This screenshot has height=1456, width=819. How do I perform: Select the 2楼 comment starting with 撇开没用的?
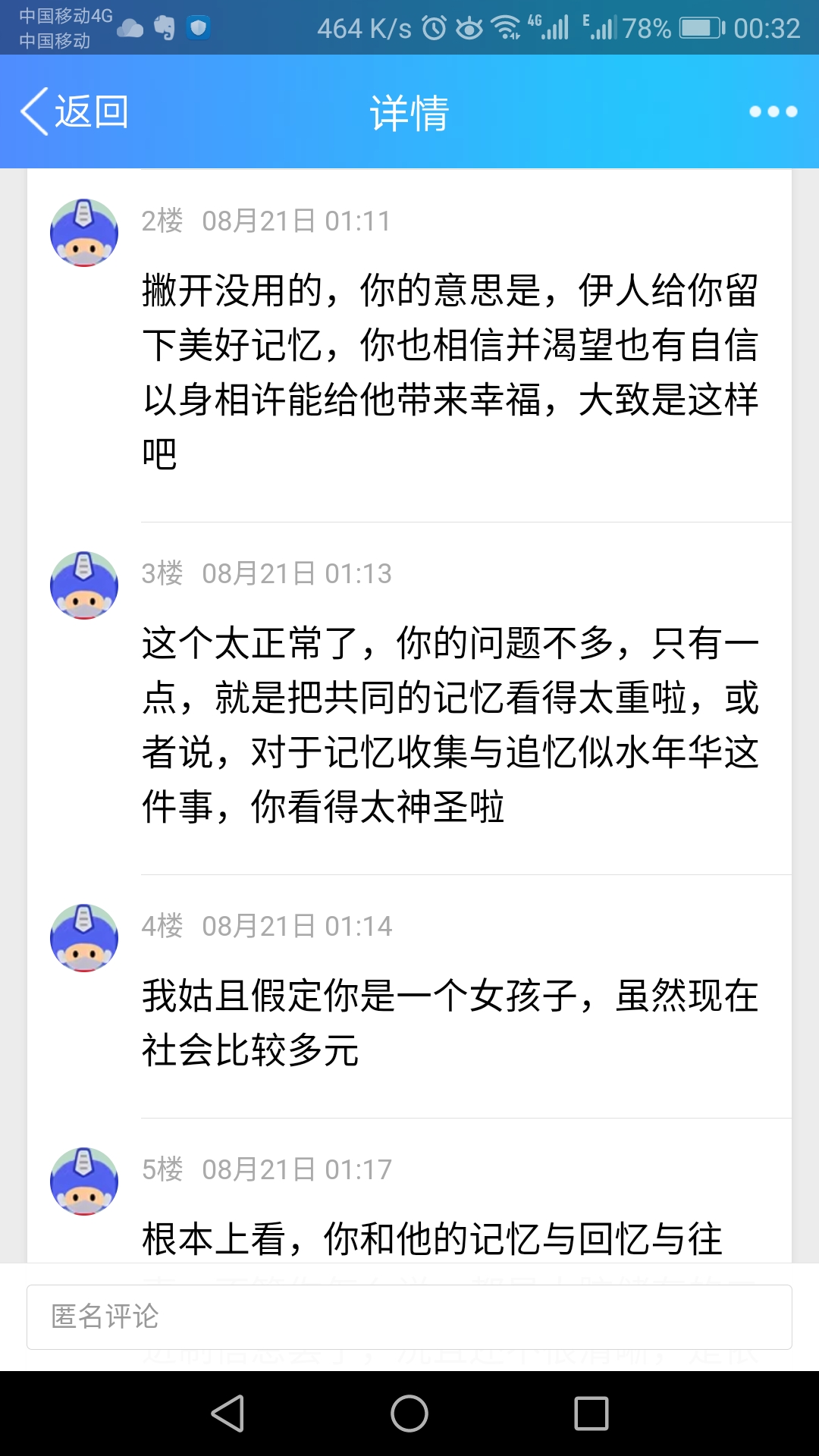[x=450, y=372]
